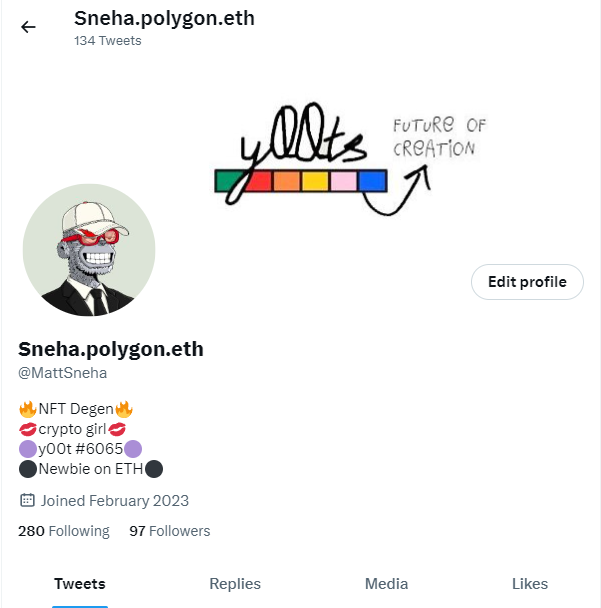Select the Tweets tab
Viewport: 601px width, 608px height.
click(x=80, y=584)
